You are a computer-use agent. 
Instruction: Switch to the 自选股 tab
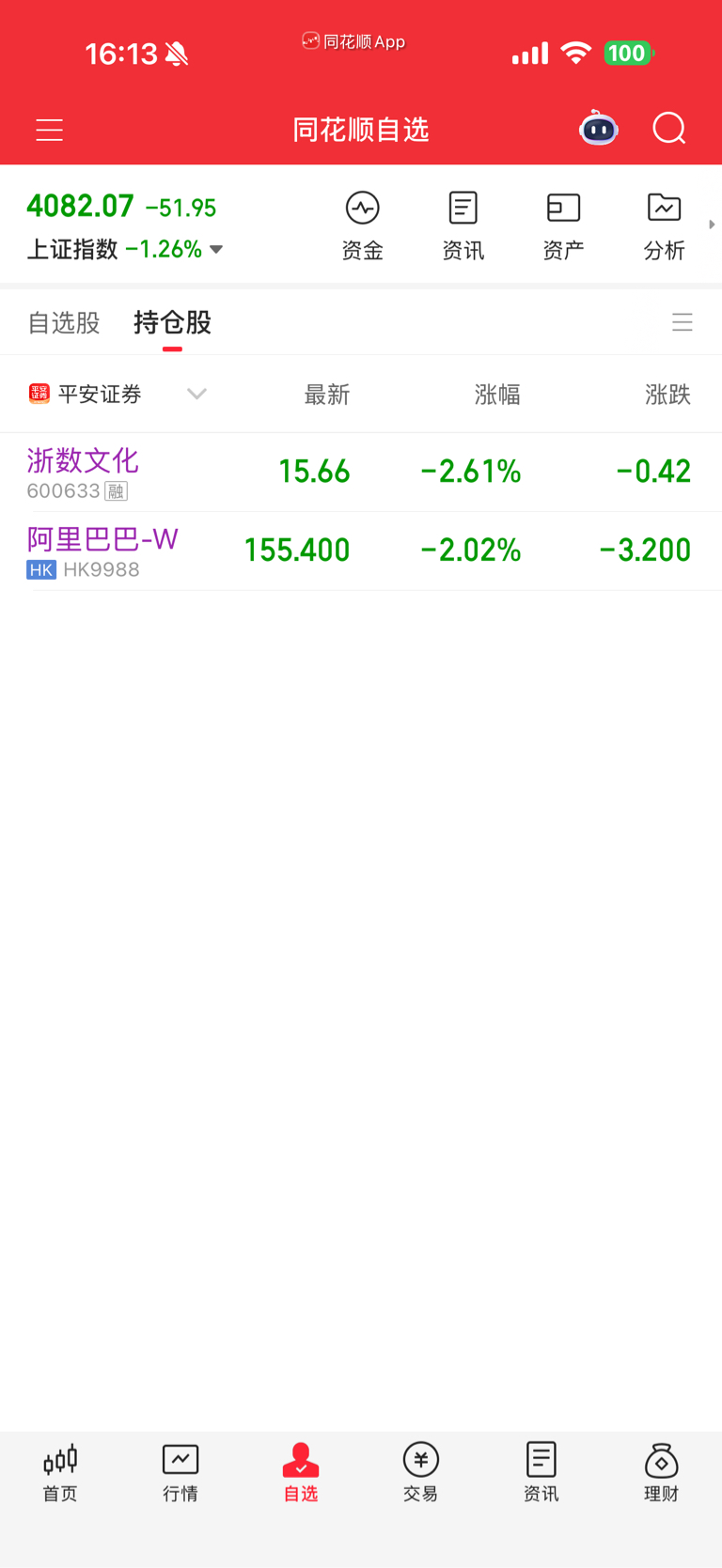tap(64, 323)
